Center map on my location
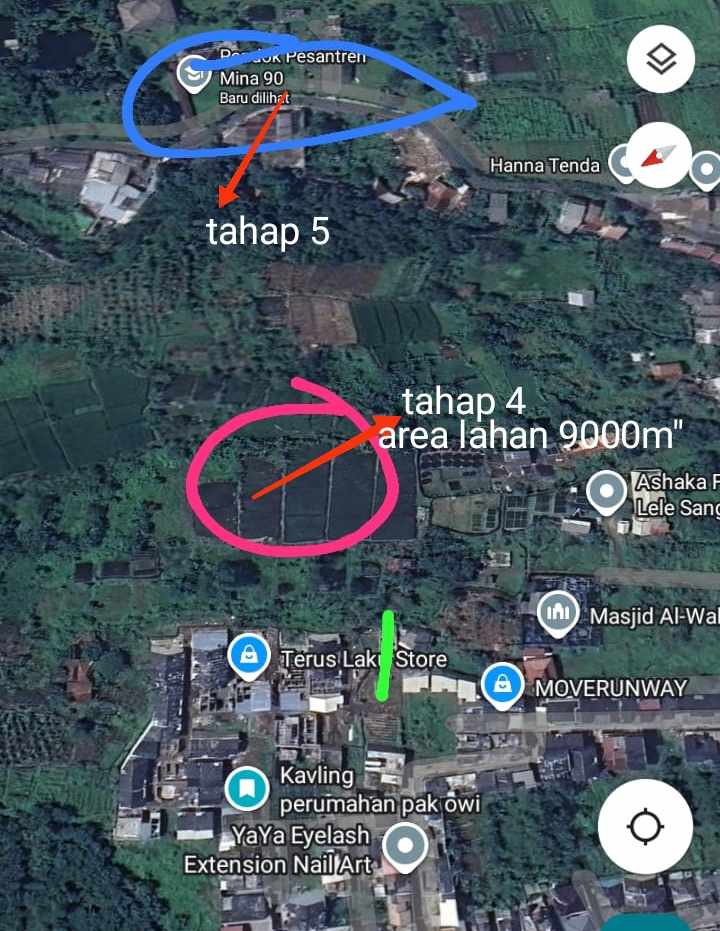The width and height of the screenshot is (720, 931). click(646, 827)
